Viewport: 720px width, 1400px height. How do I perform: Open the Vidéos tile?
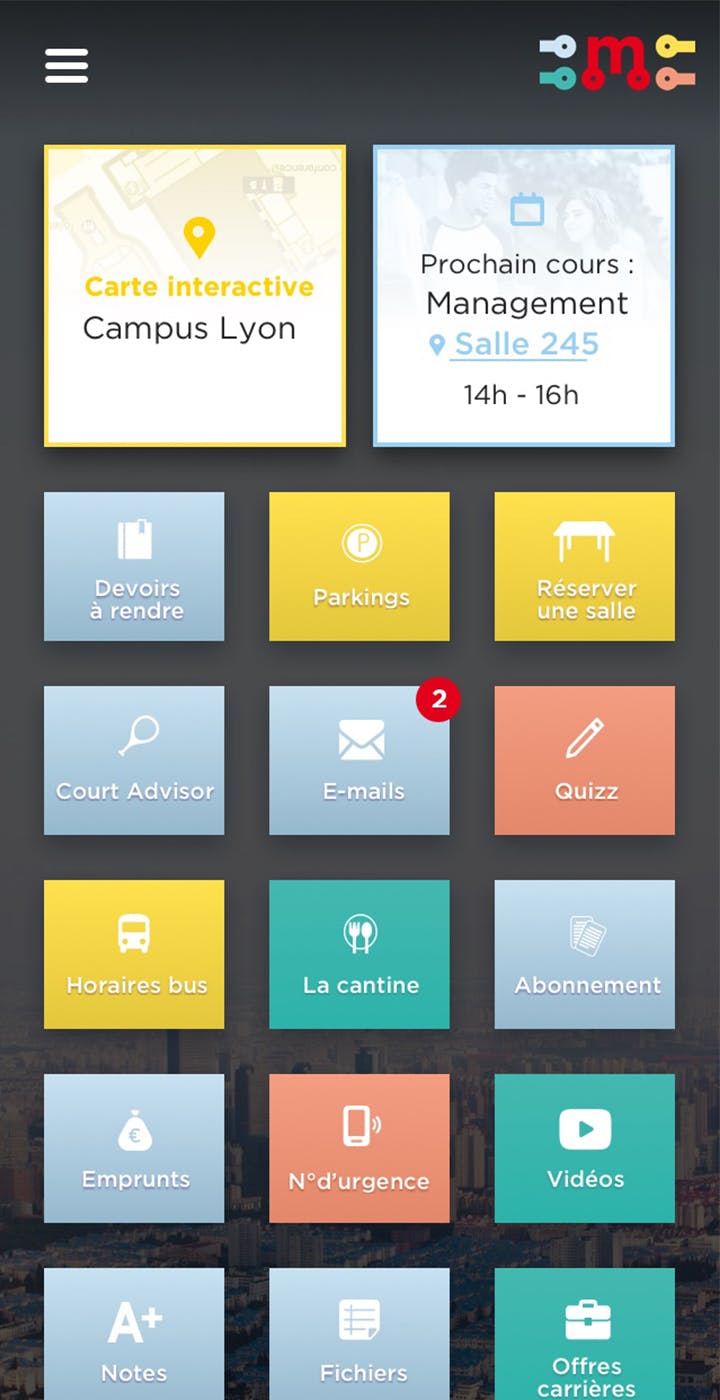click(585, 1148)
